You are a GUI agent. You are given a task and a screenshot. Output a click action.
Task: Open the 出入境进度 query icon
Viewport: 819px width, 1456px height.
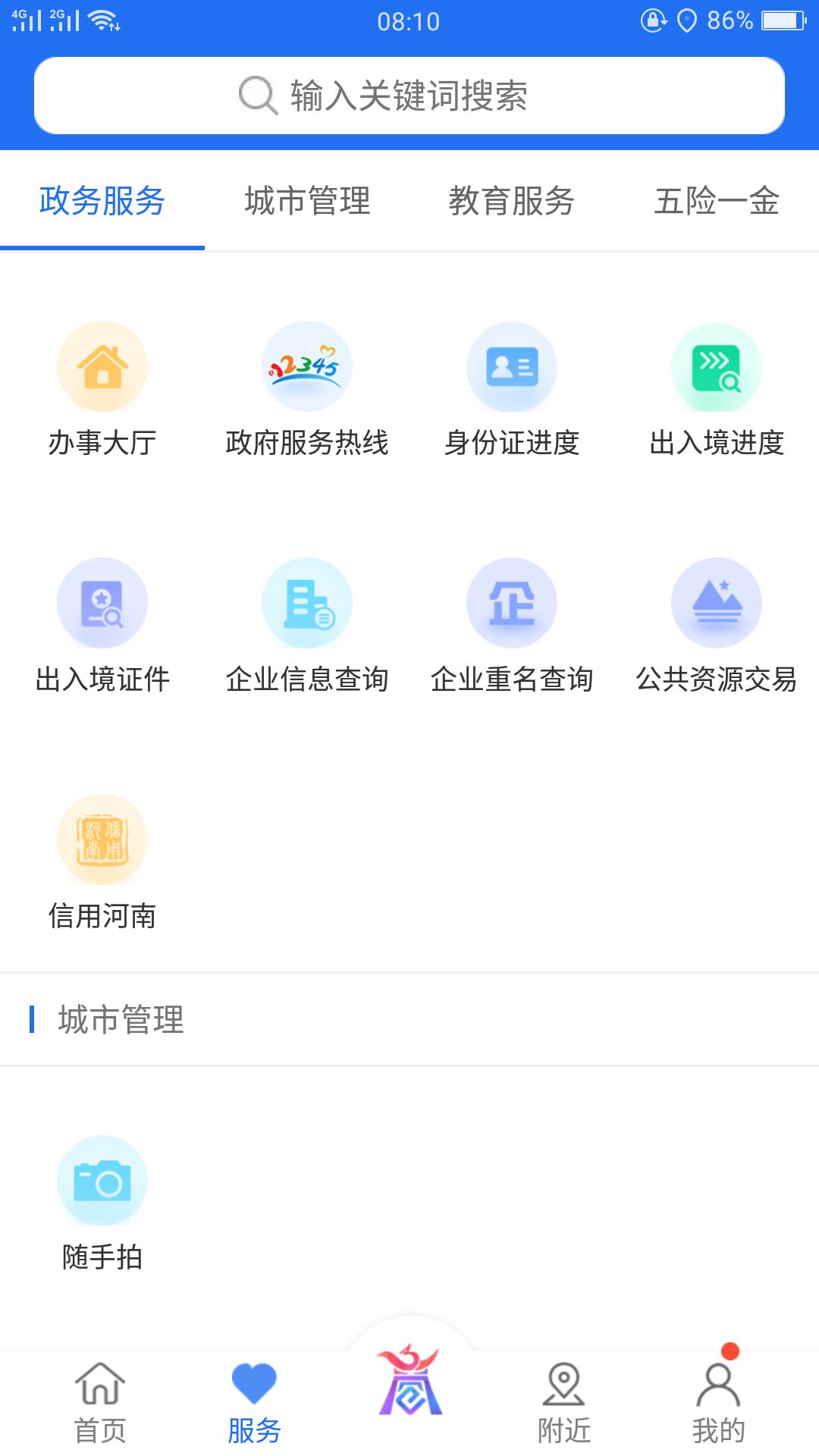click(717, 366)
